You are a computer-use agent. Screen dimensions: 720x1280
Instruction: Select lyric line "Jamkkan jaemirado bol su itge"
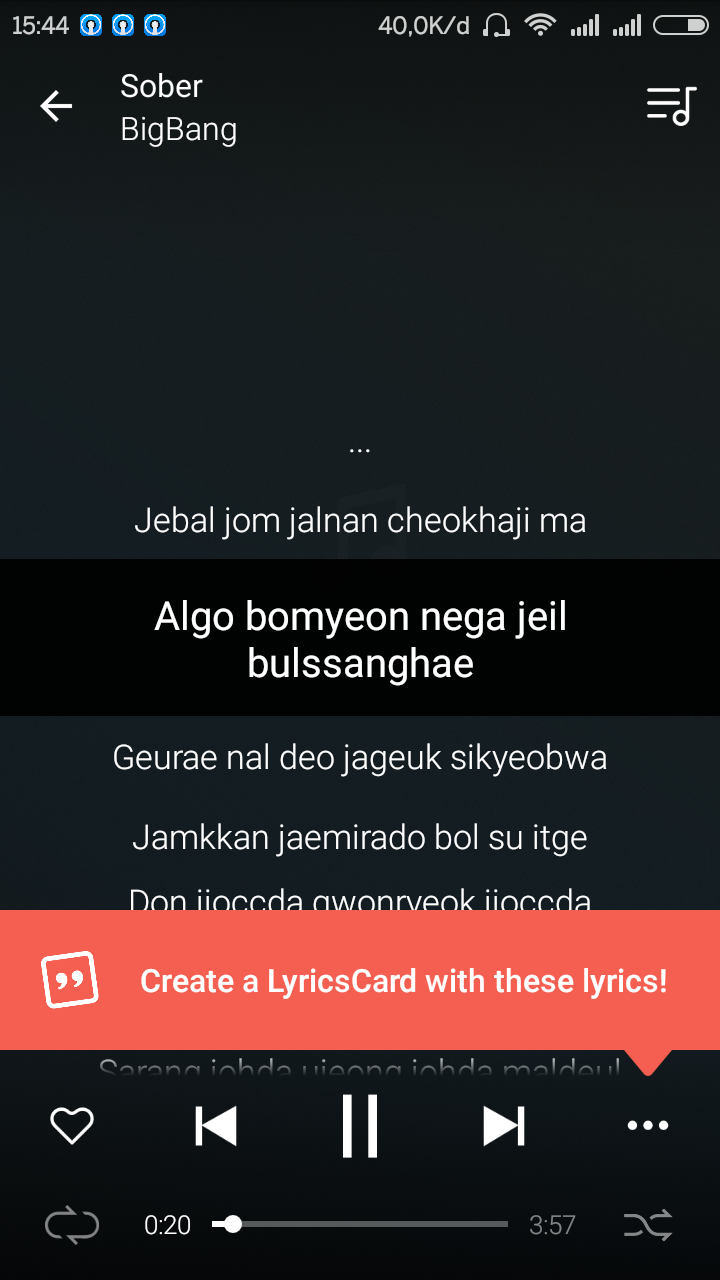(360, 837)
